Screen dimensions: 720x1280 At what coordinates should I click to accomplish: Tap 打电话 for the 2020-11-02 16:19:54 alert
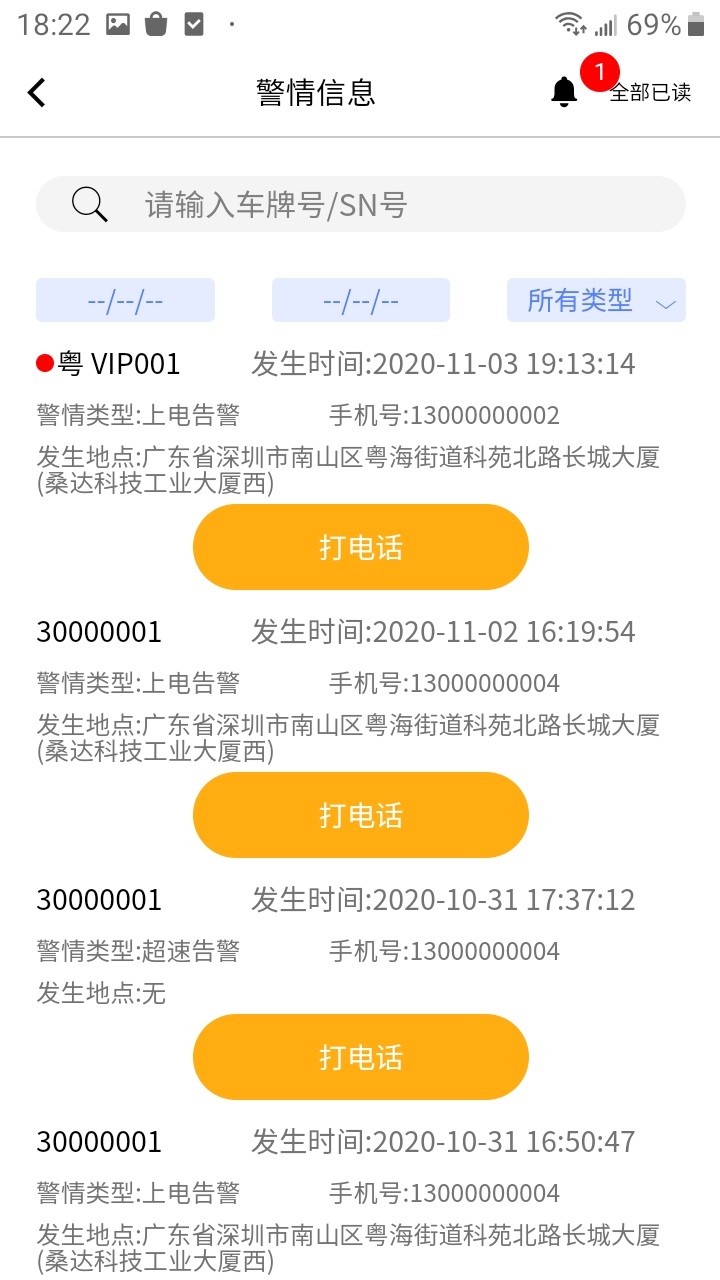point(360,815)
